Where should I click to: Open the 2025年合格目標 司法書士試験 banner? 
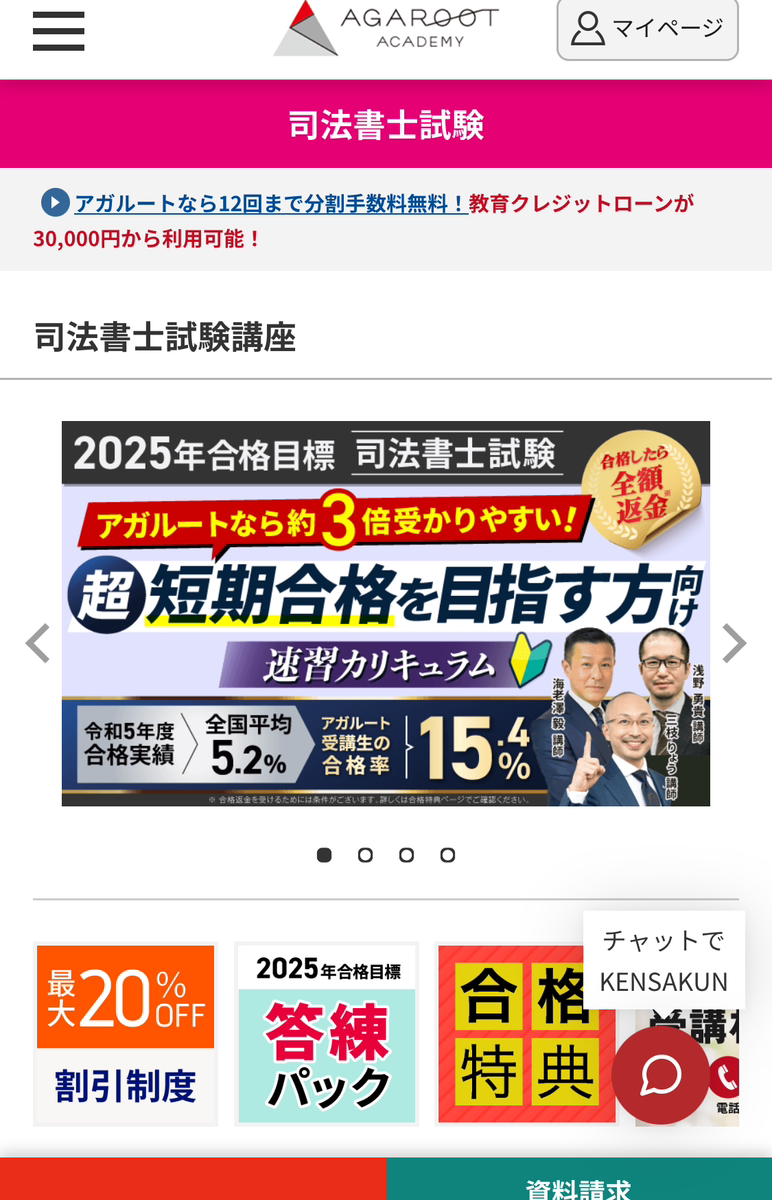[x=385, y=613]
